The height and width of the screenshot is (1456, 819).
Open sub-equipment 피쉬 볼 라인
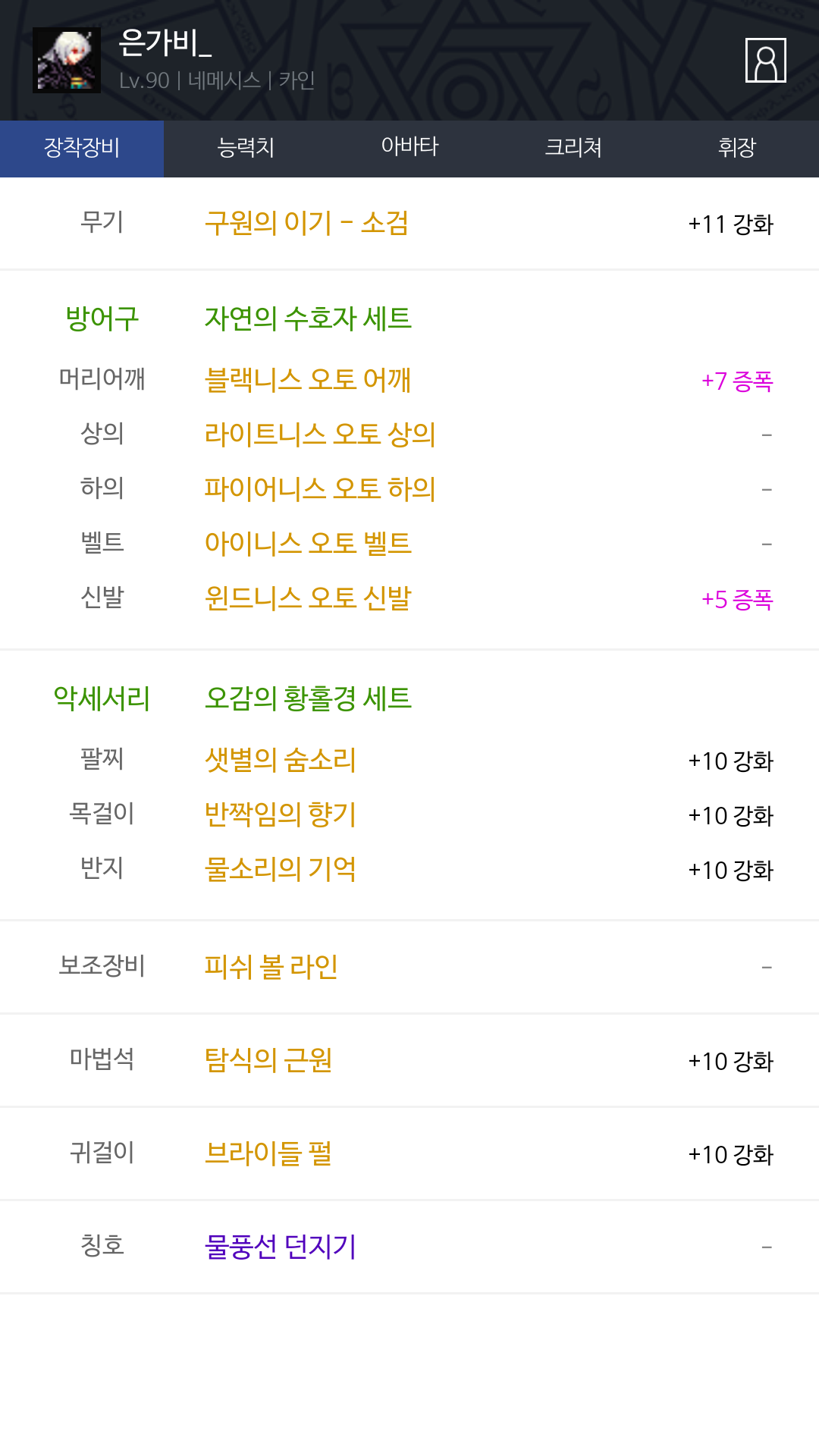[271, 967]
